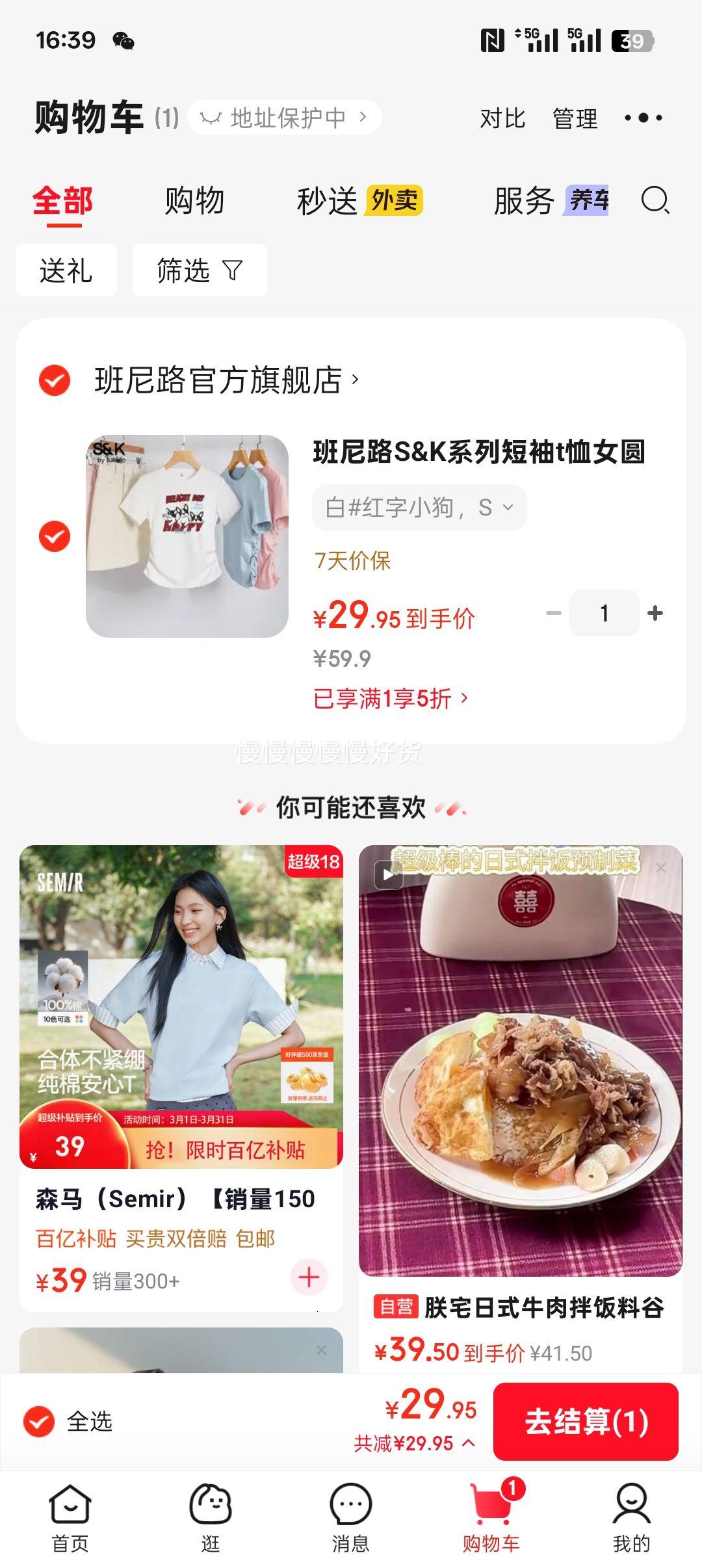Screen dimensions: 702x1568
Task: Play the 日式拌饭 recommendation video
Action: click(388, 876)
